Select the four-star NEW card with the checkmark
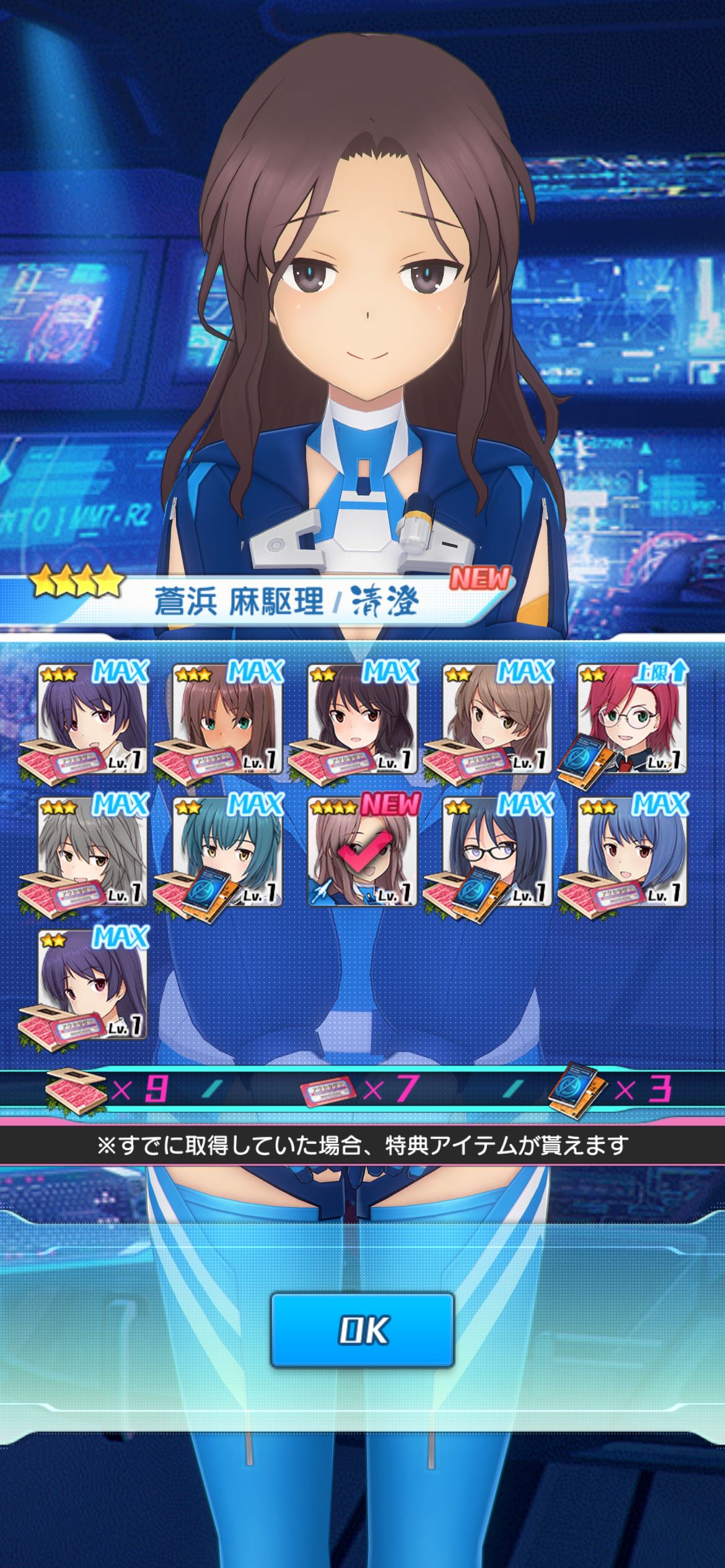 (362, 851)
